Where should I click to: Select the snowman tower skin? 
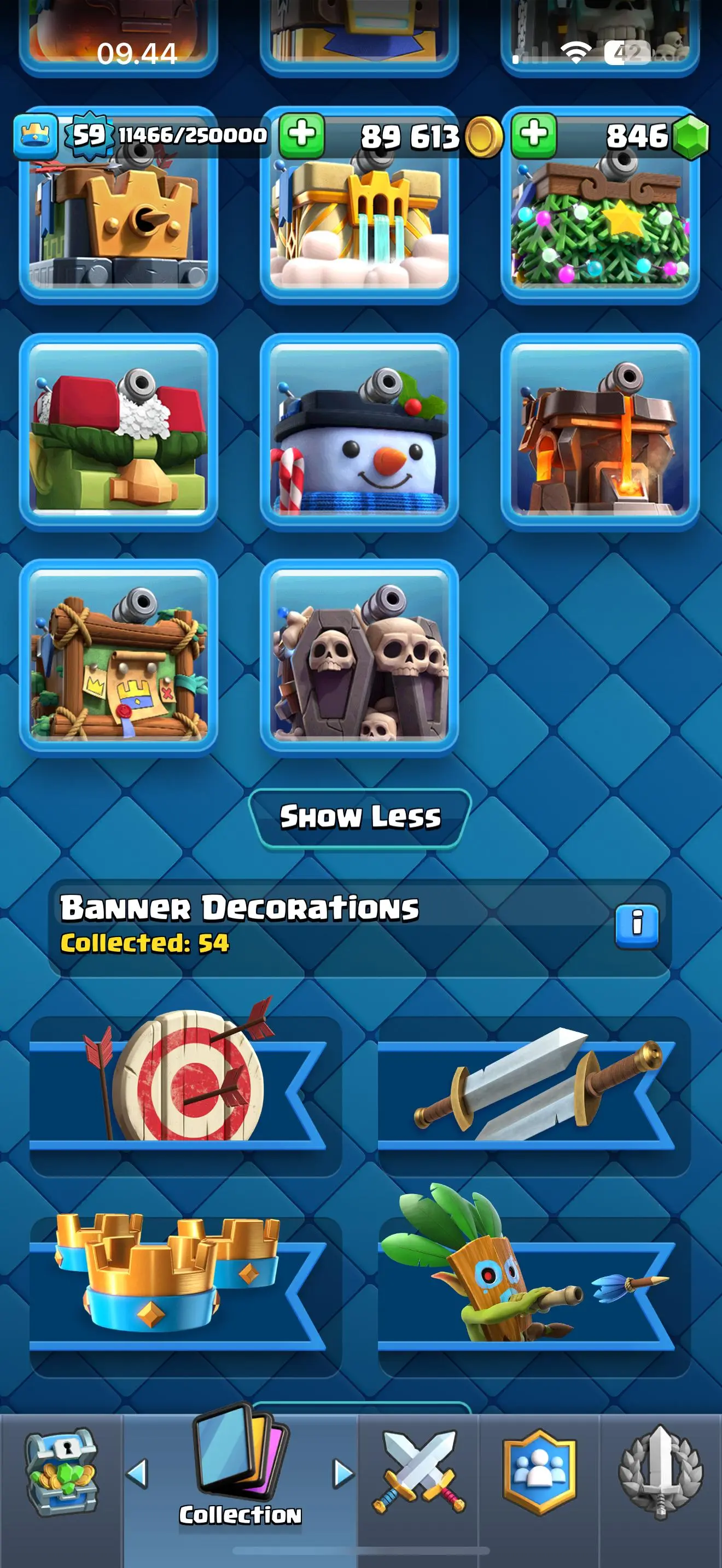click(x=359, y=432)
